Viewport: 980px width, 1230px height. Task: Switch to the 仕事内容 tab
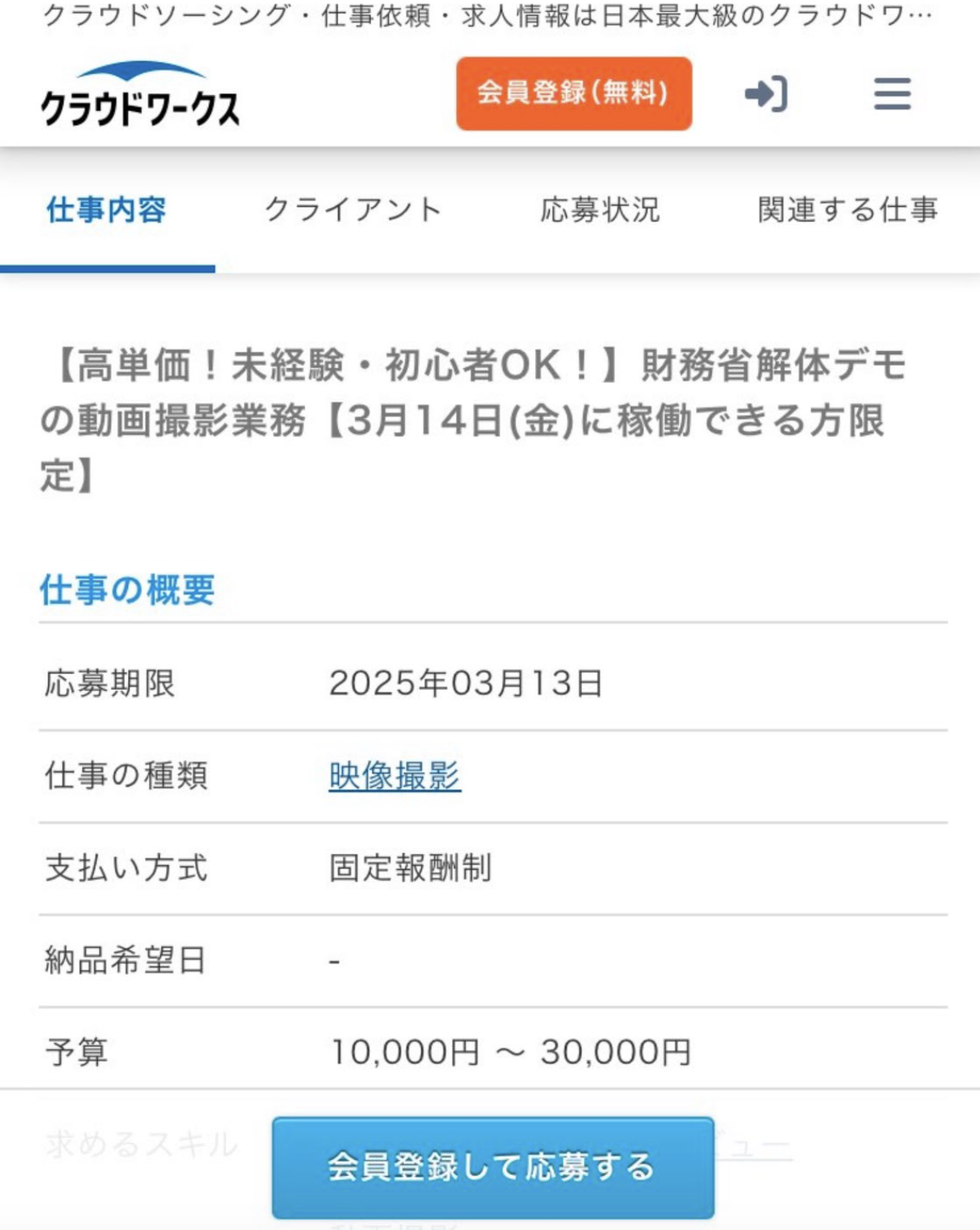click(107, 210)
